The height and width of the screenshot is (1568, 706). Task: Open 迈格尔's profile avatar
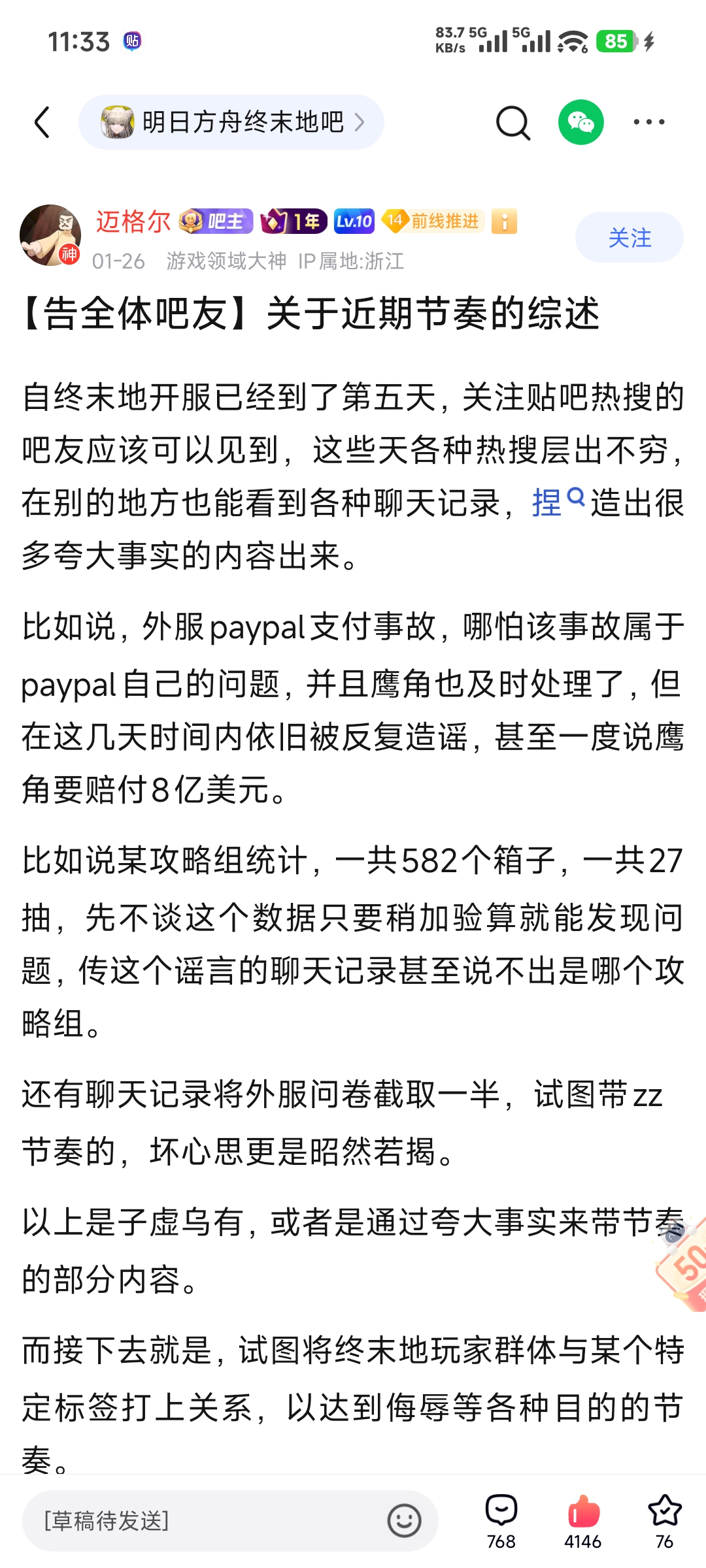[50, 235]
